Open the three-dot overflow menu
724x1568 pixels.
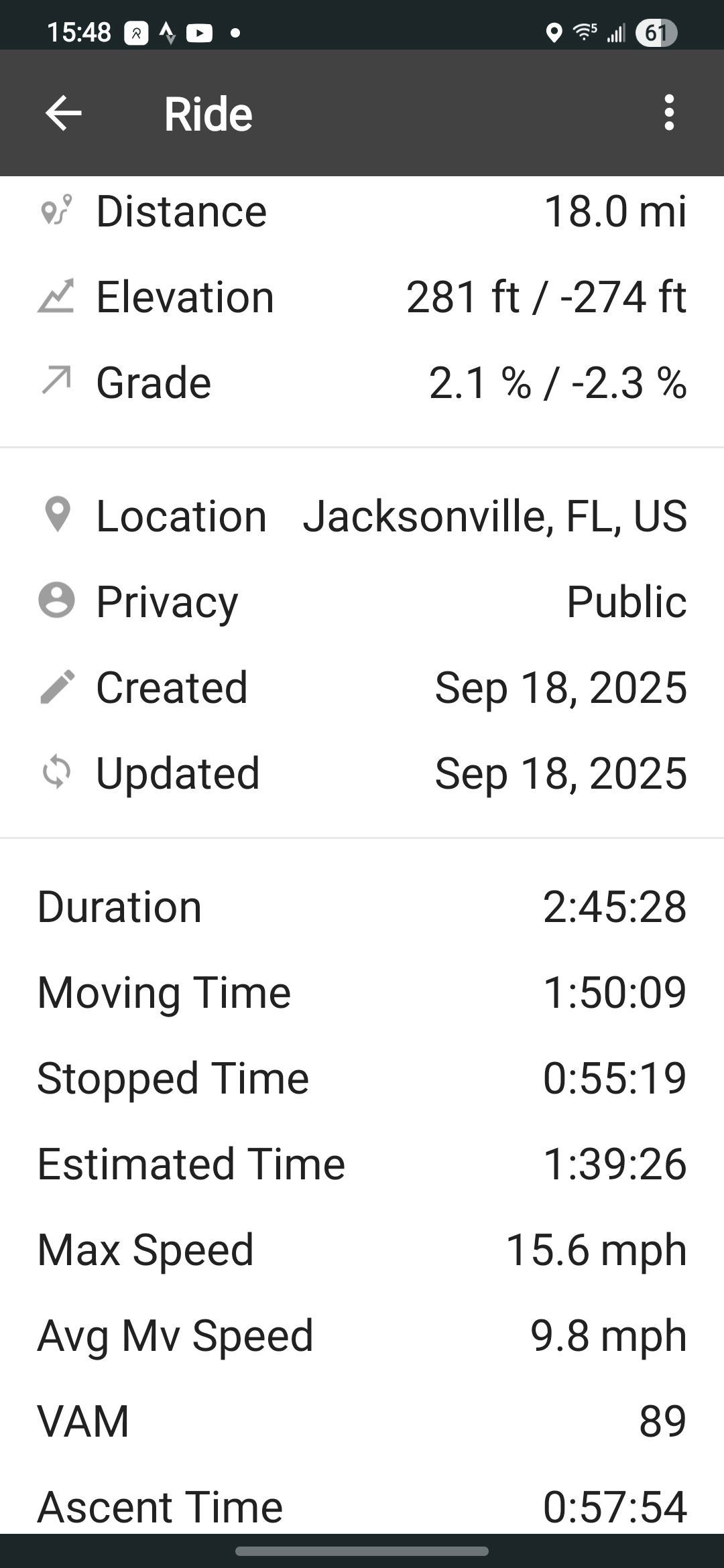click(x=668, y=113)
